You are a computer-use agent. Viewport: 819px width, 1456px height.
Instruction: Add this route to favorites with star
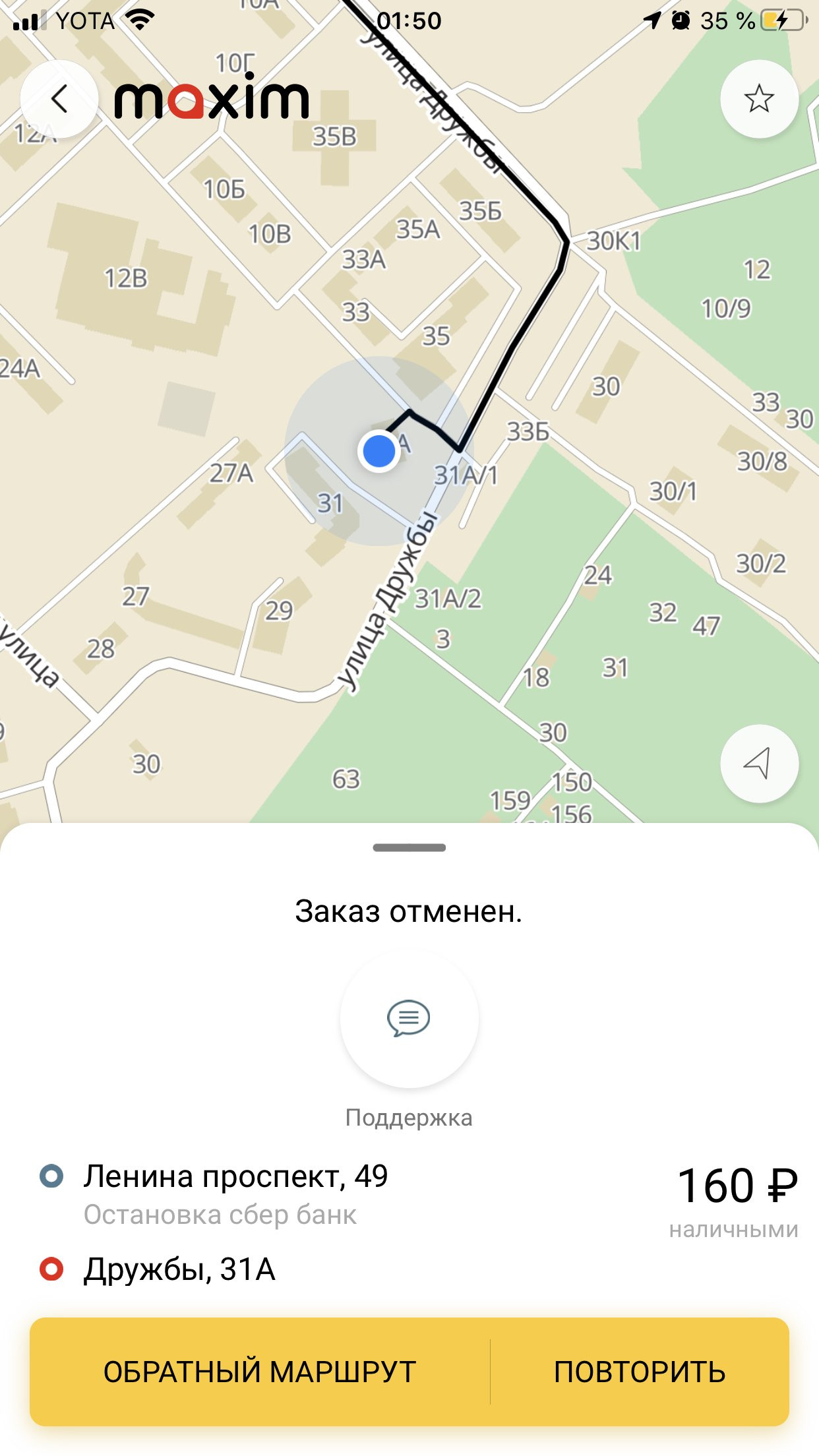pyautogui.click(x=759, y=99)
